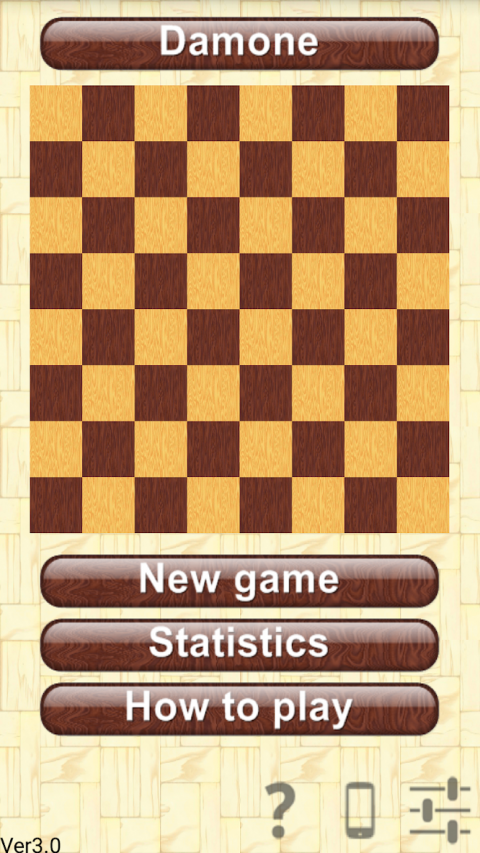Start a New game
The image size is (480, 853).
pos(239,581)
